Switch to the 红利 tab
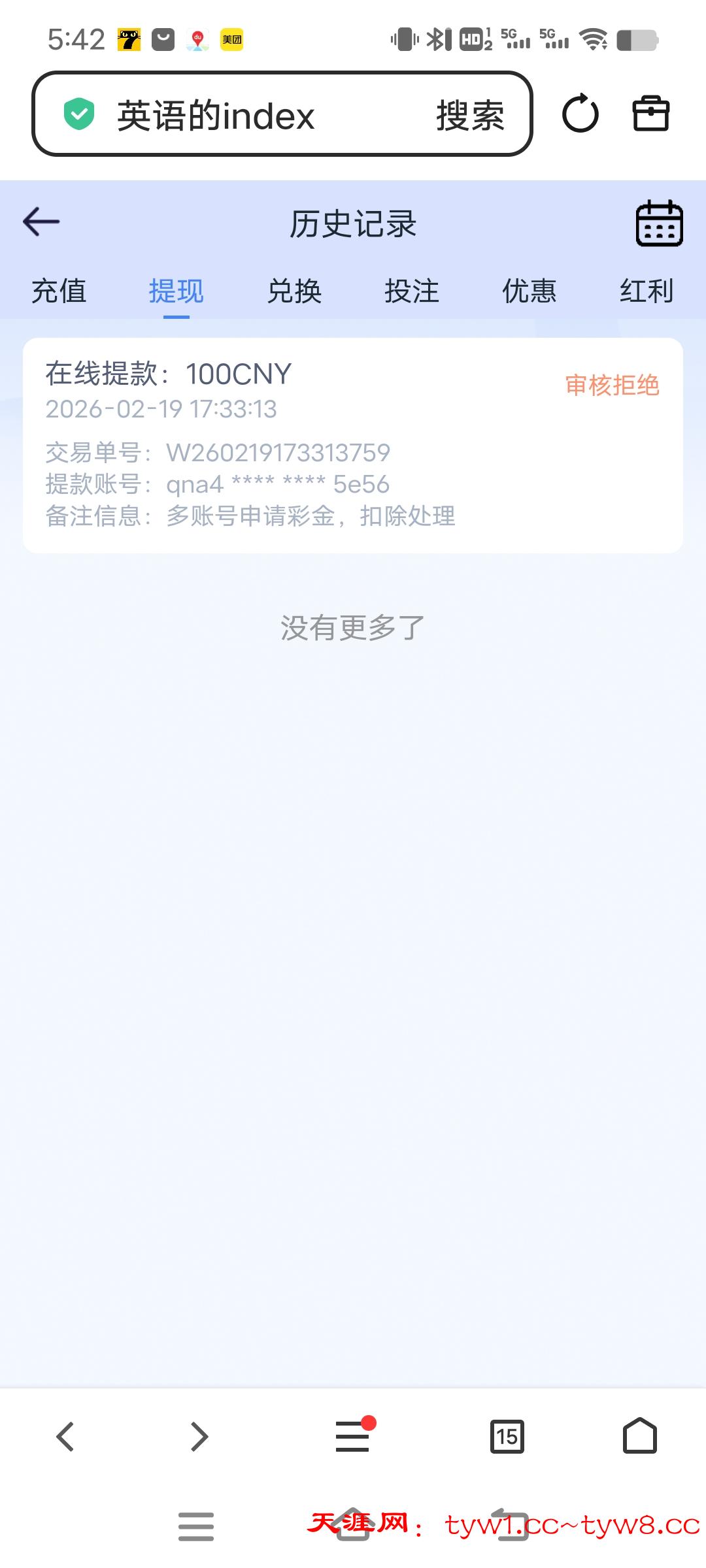 click(647, 292)
